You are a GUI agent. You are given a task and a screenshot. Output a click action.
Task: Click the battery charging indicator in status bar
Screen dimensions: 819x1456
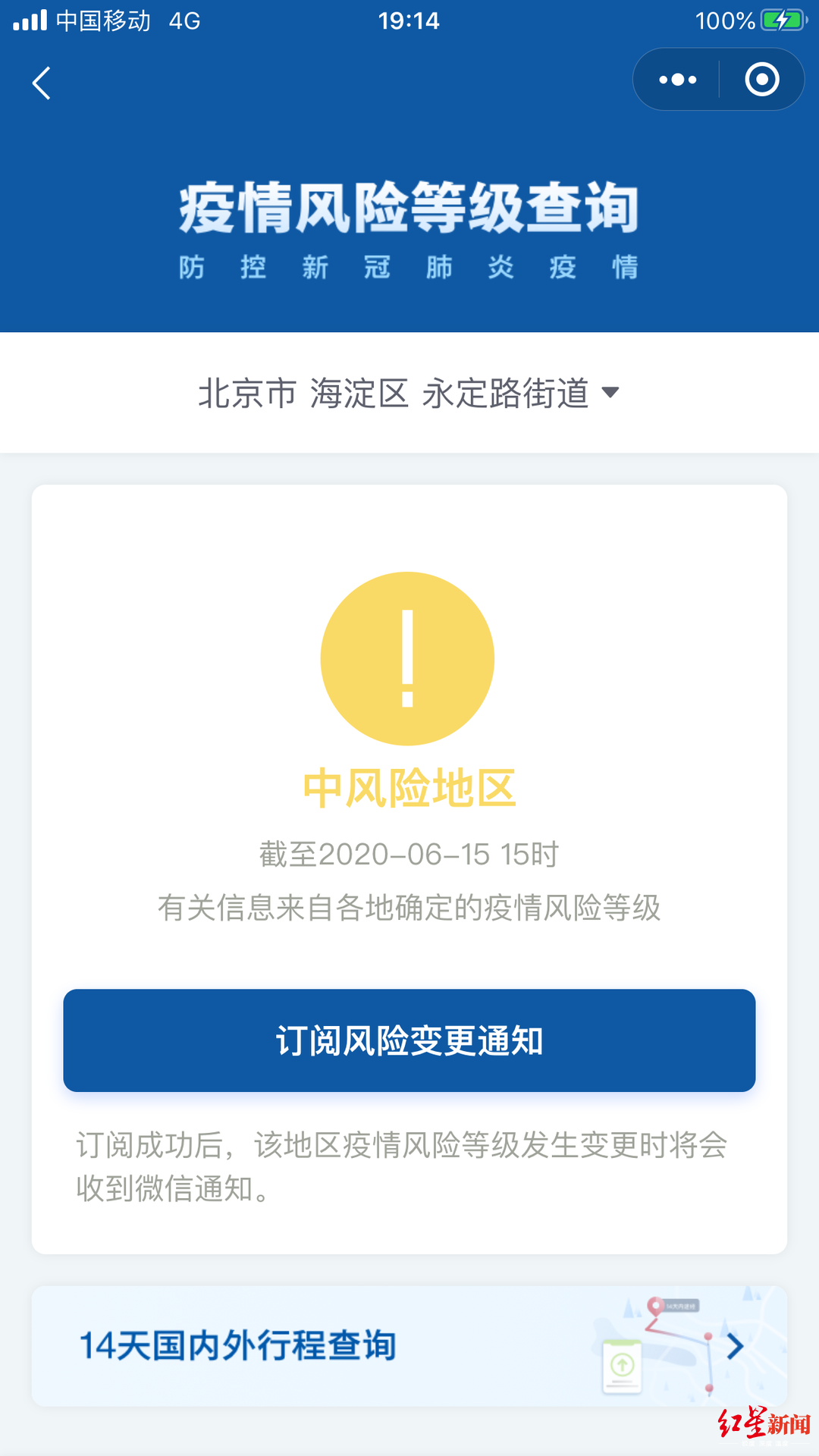click(x=782, y=20)
